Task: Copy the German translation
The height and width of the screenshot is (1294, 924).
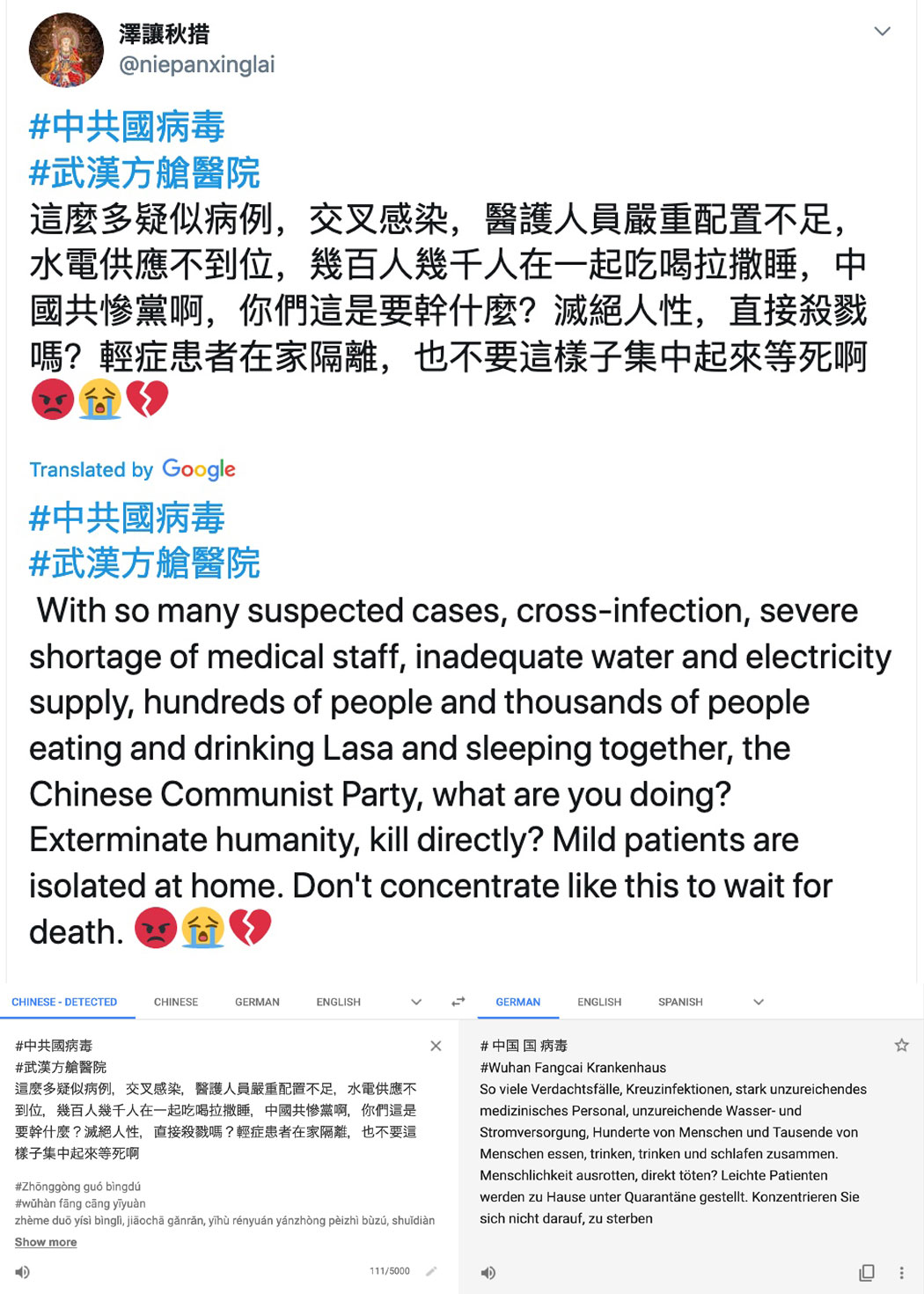Action: 867,1273
